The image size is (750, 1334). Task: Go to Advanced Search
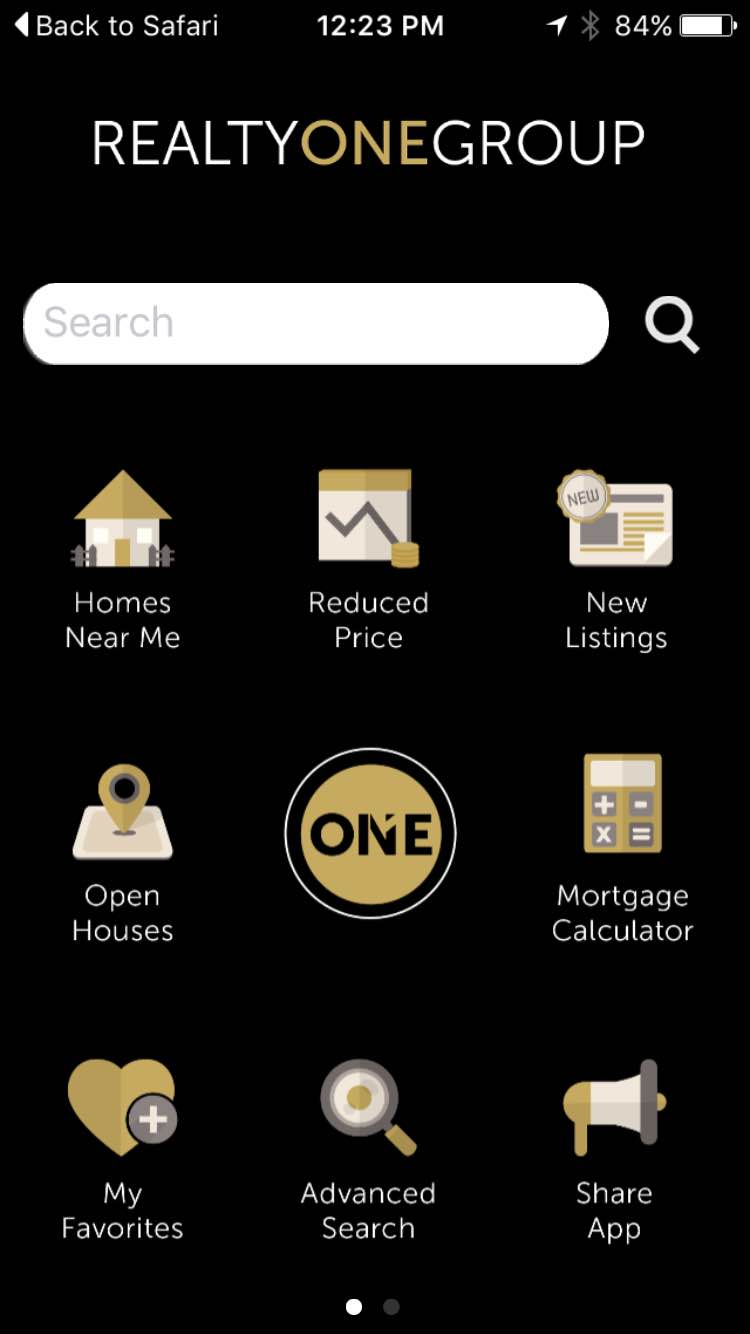click(x=368, y=1150)
